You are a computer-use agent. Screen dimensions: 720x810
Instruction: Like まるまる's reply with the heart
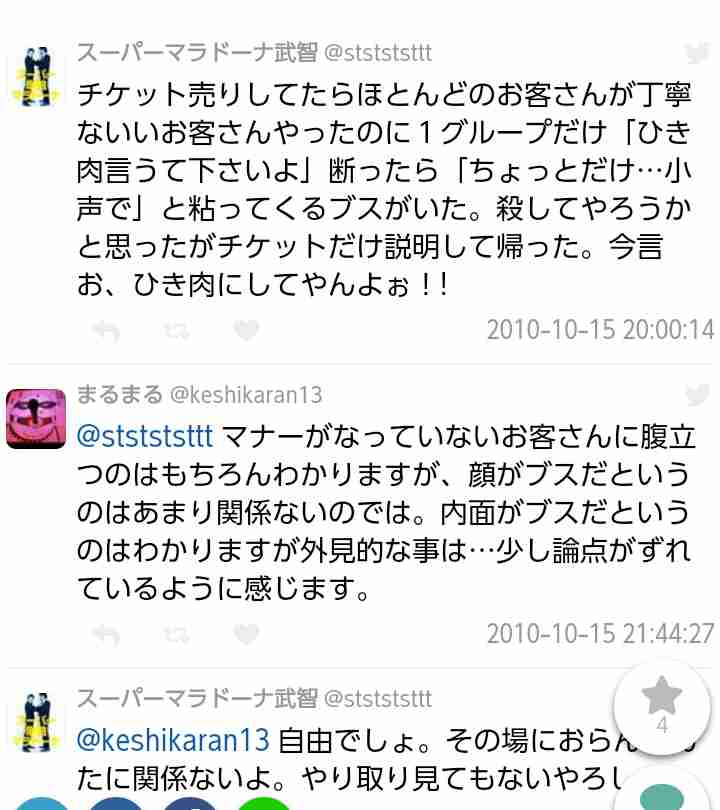click(244, 632)
